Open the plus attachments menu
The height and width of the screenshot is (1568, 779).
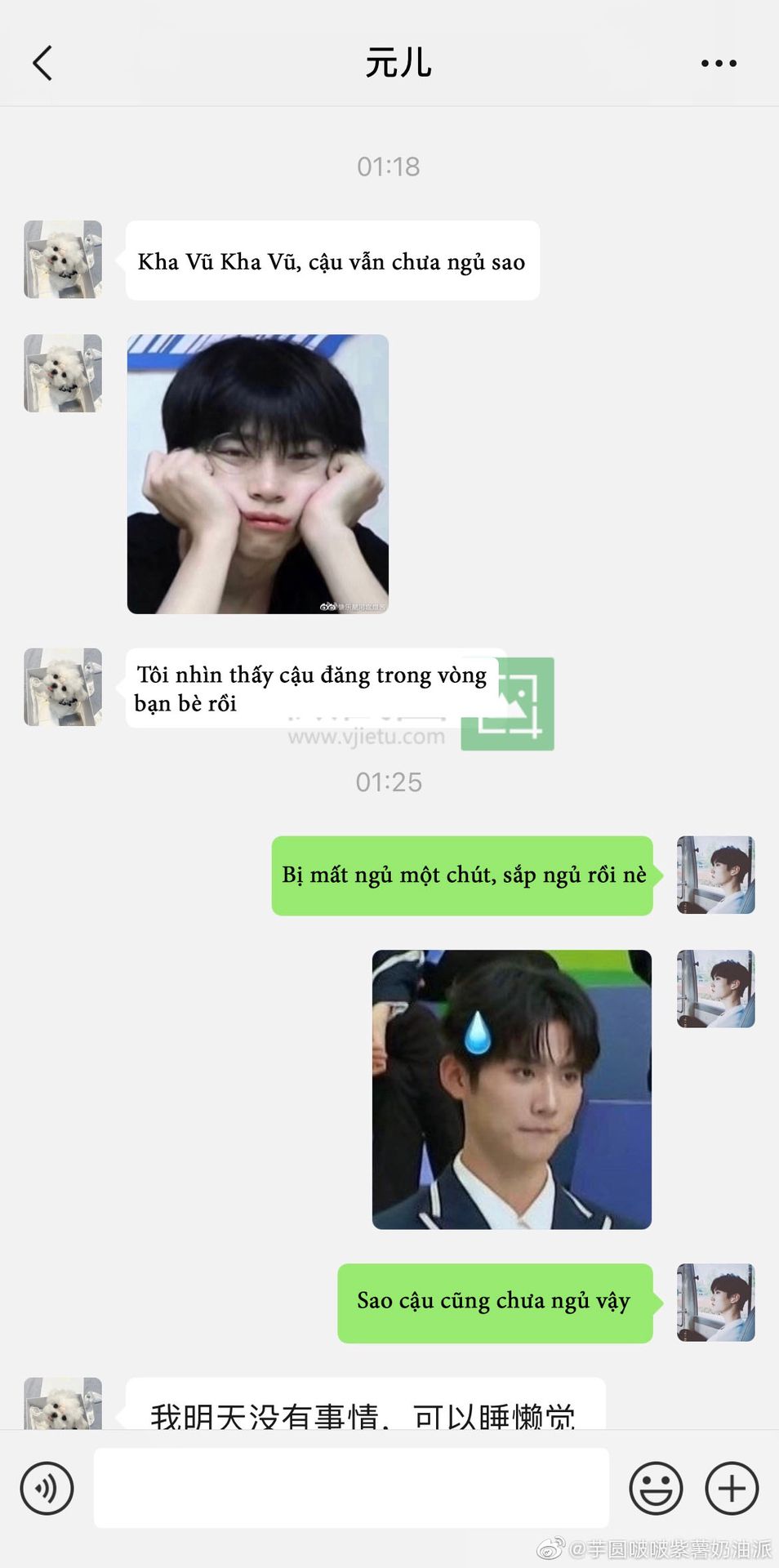732,1488
